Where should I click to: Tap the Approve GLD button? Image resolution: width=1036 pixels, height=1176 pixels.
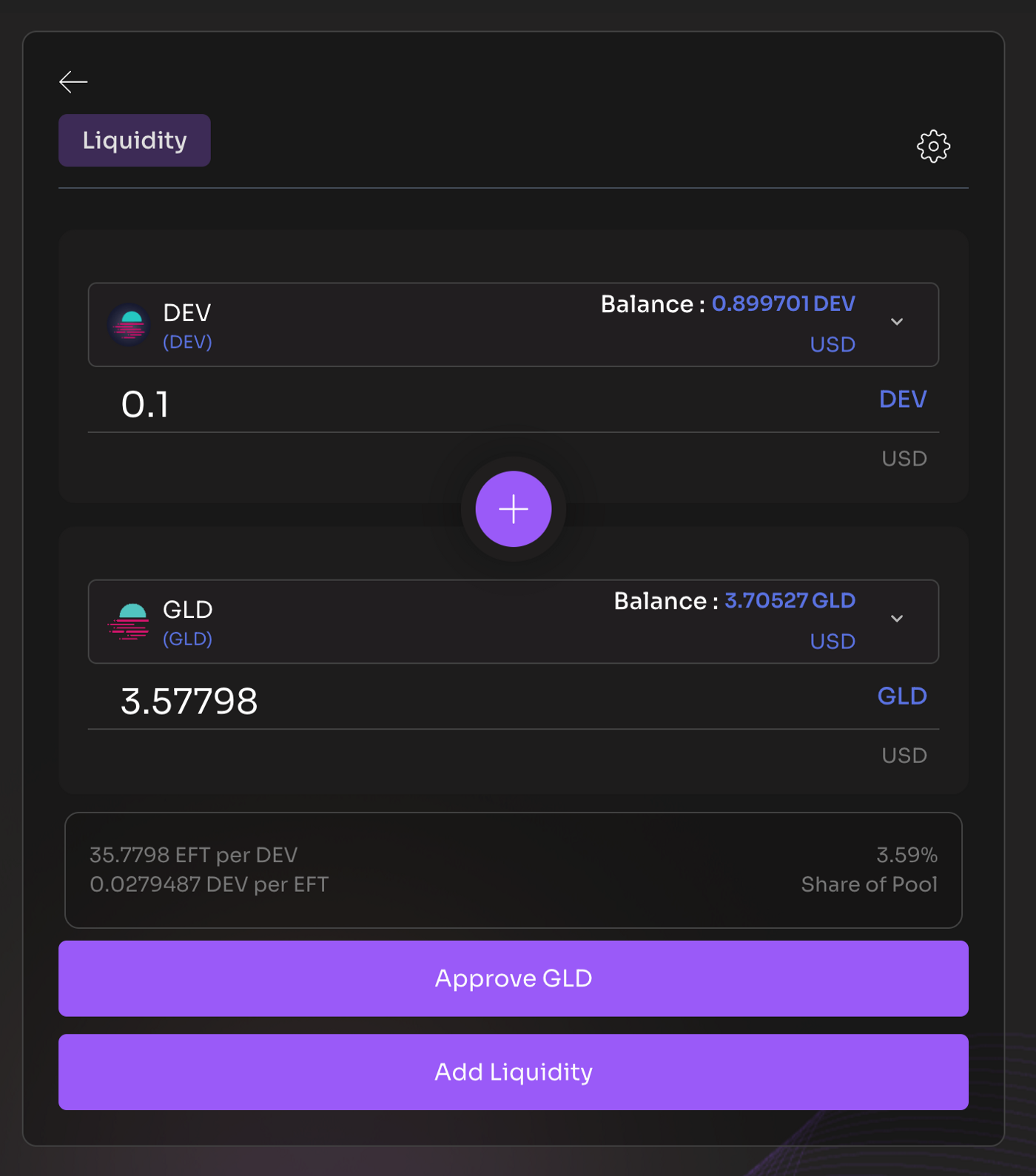tap(513, 978)
